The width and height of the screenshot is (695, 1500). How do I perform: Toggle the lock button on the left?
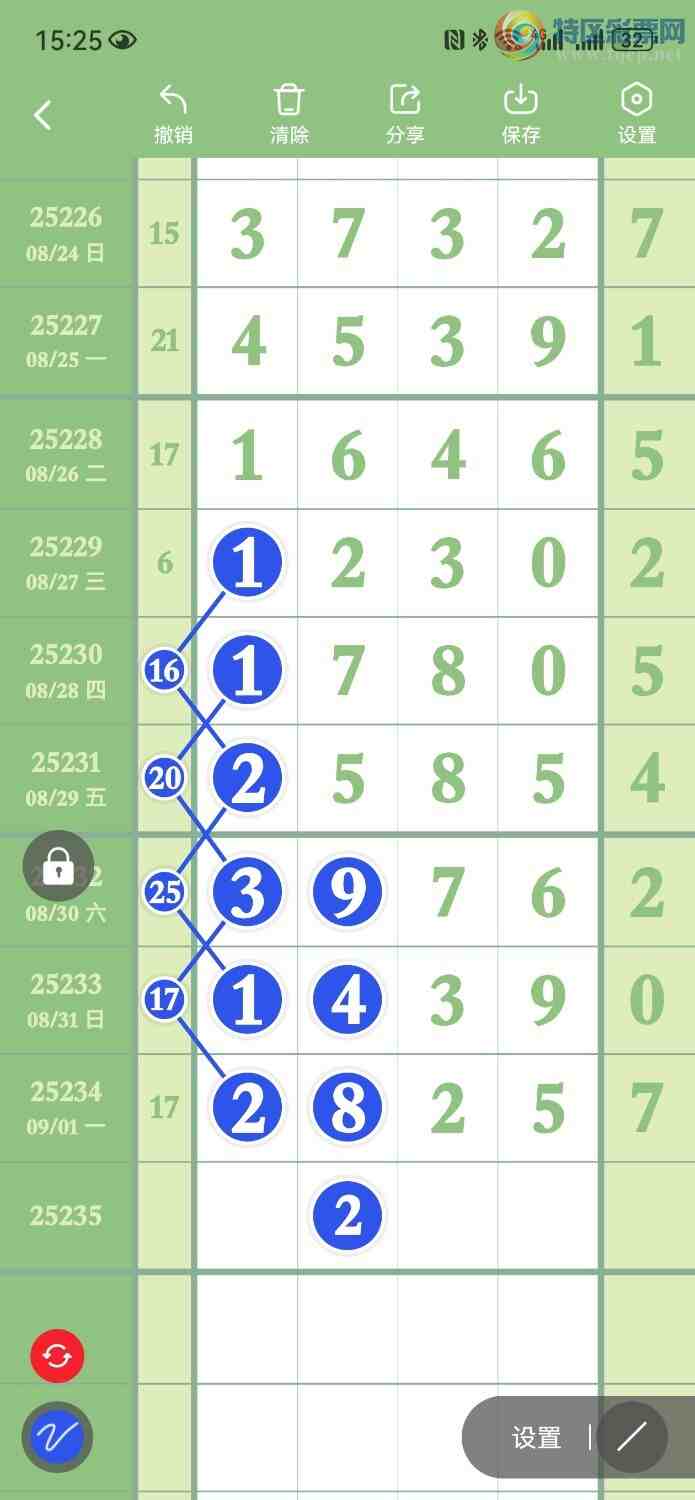coord(58,866)
